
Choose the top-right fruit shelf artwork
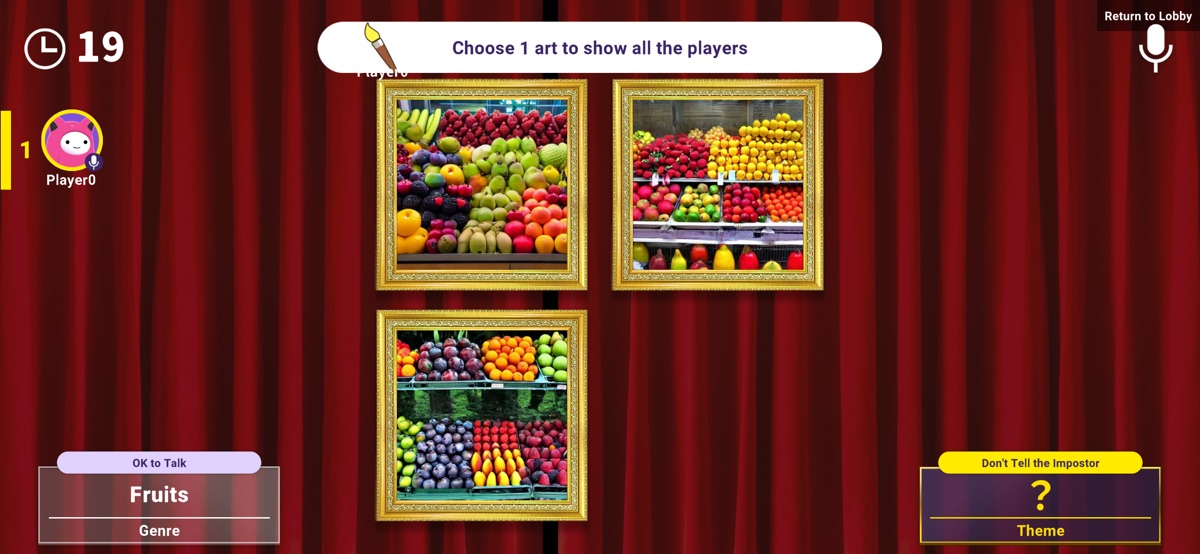[717, 184]
